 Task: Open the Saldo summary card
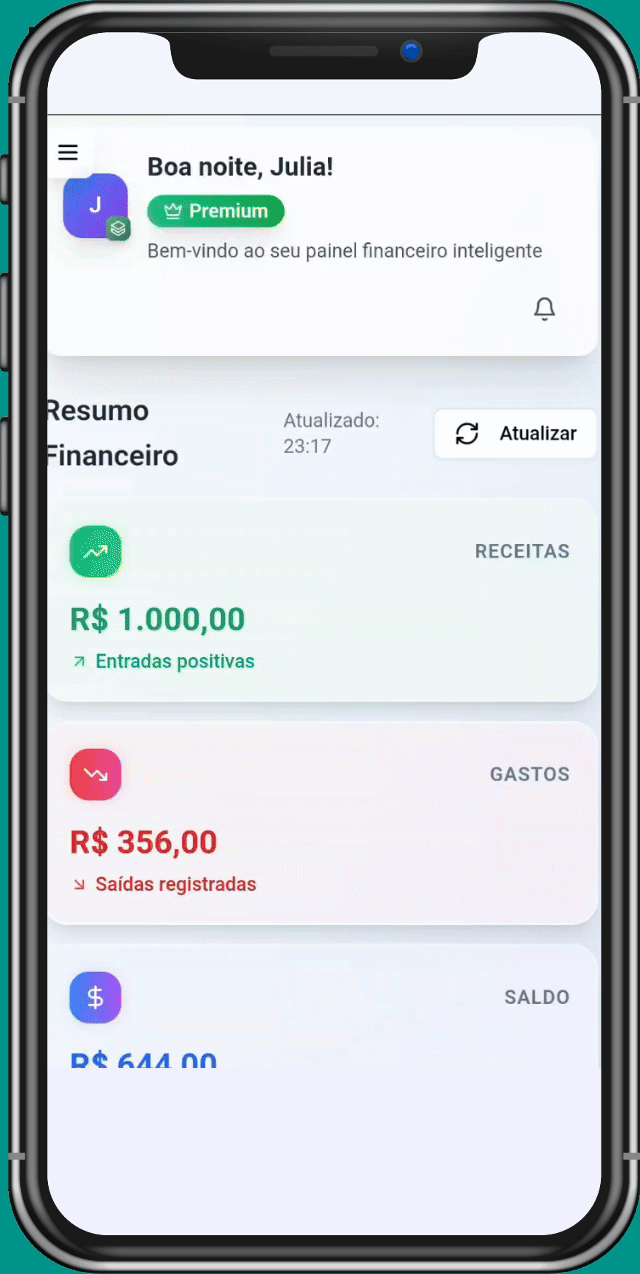(322, 1010)
